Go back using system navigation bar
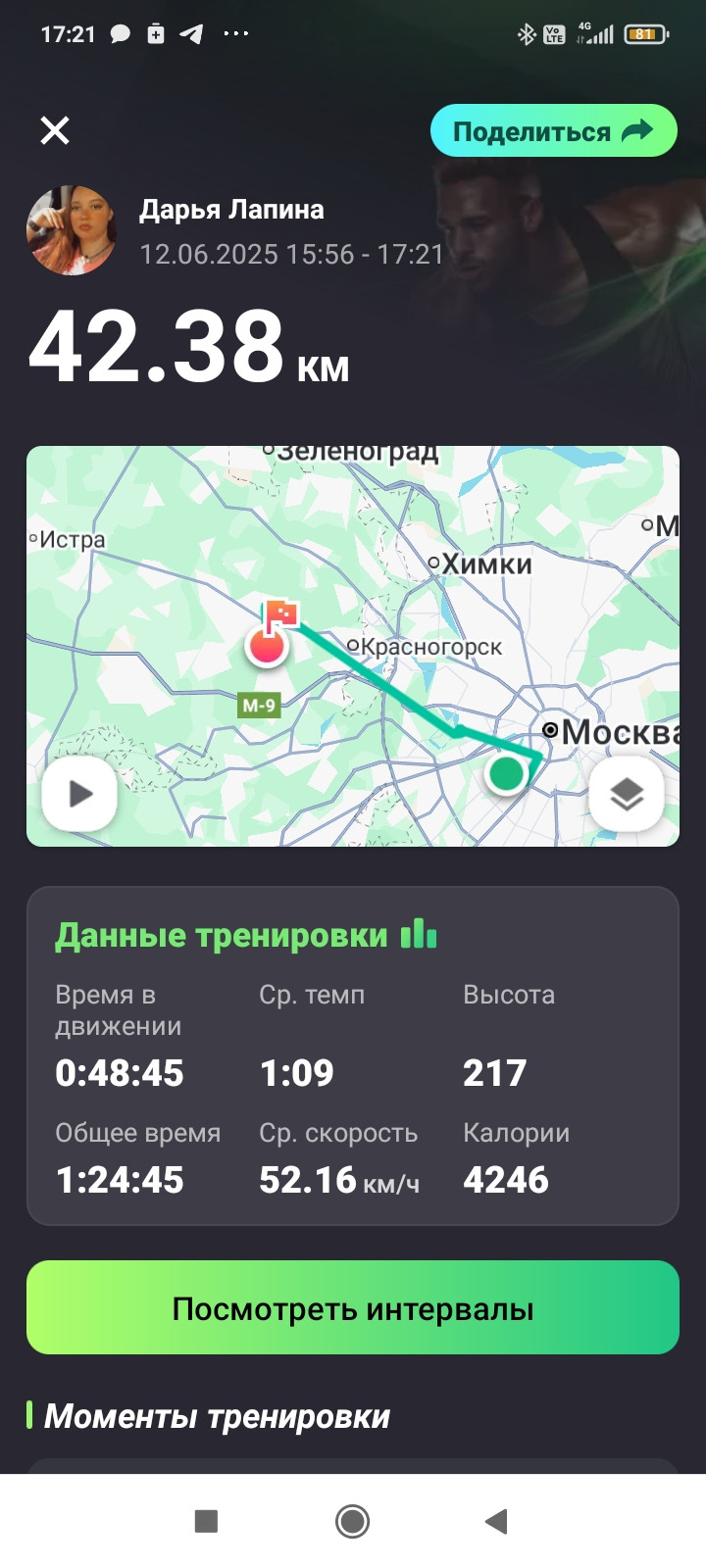Image resolution: width=706 pixels, height=1568 pixels. (497, 1521)
